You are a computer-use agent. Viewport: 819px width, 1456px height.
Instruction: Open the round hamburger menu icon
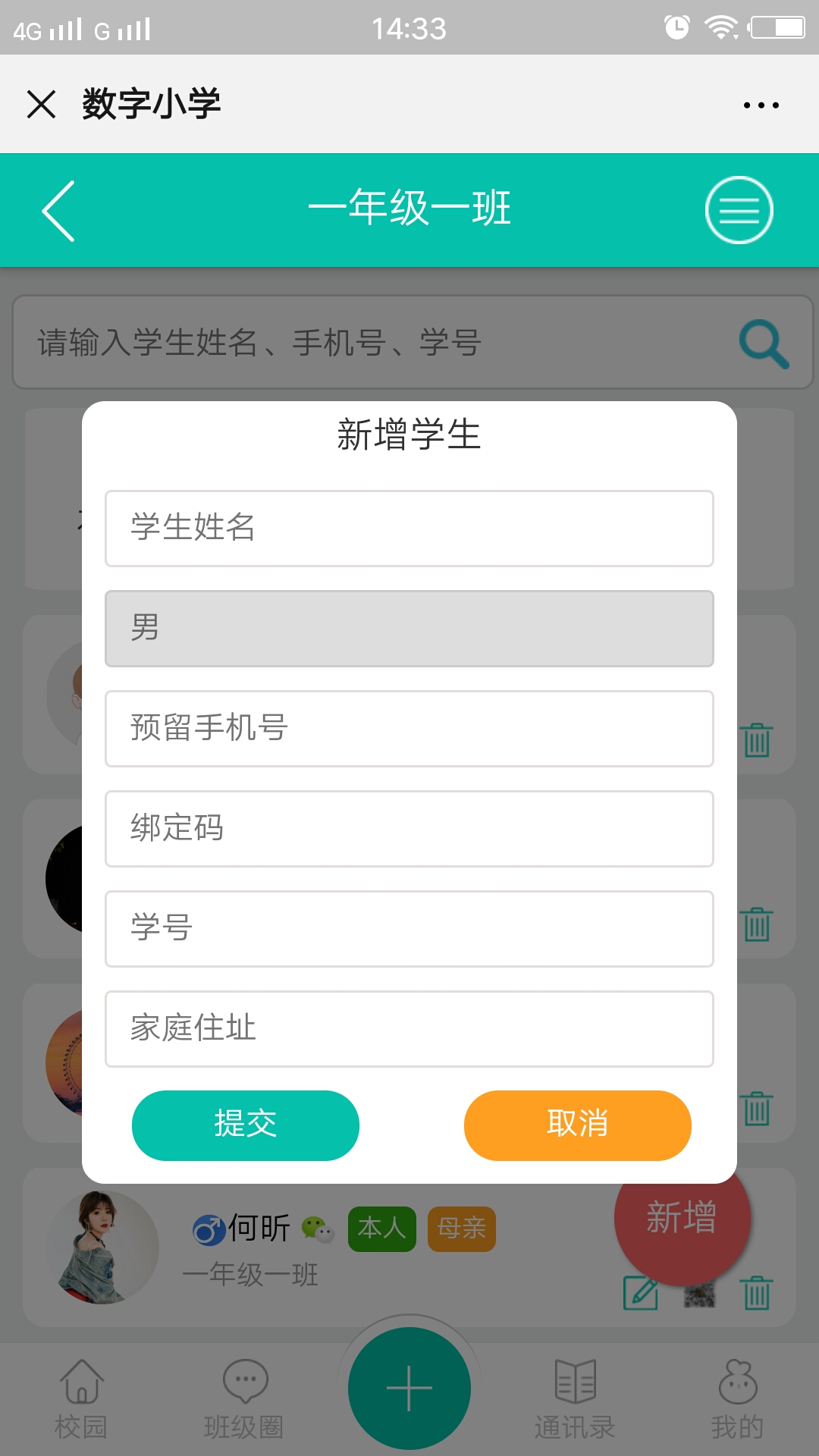739,210
